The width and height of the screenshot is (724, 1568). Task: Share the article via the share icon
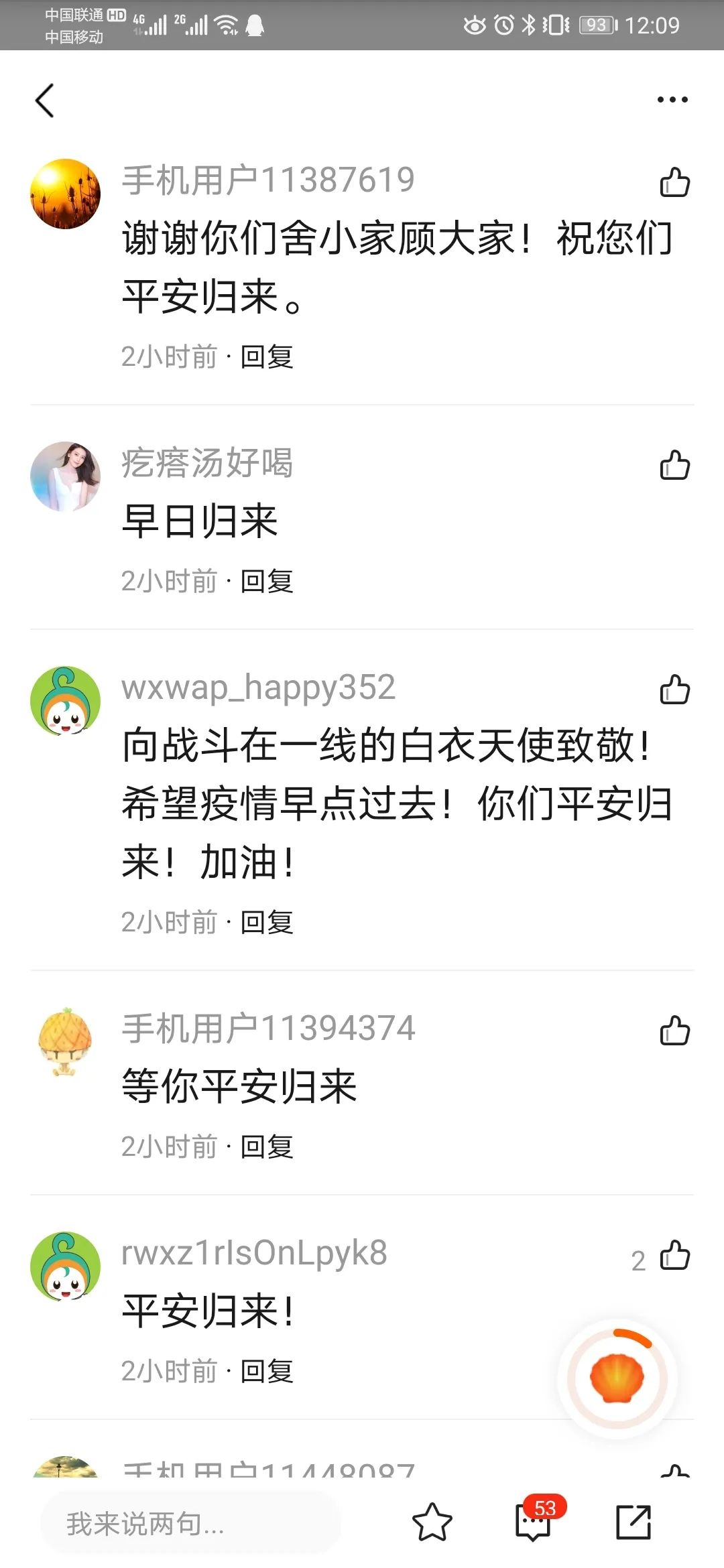pyautogui.click(x=633, y=1522)
